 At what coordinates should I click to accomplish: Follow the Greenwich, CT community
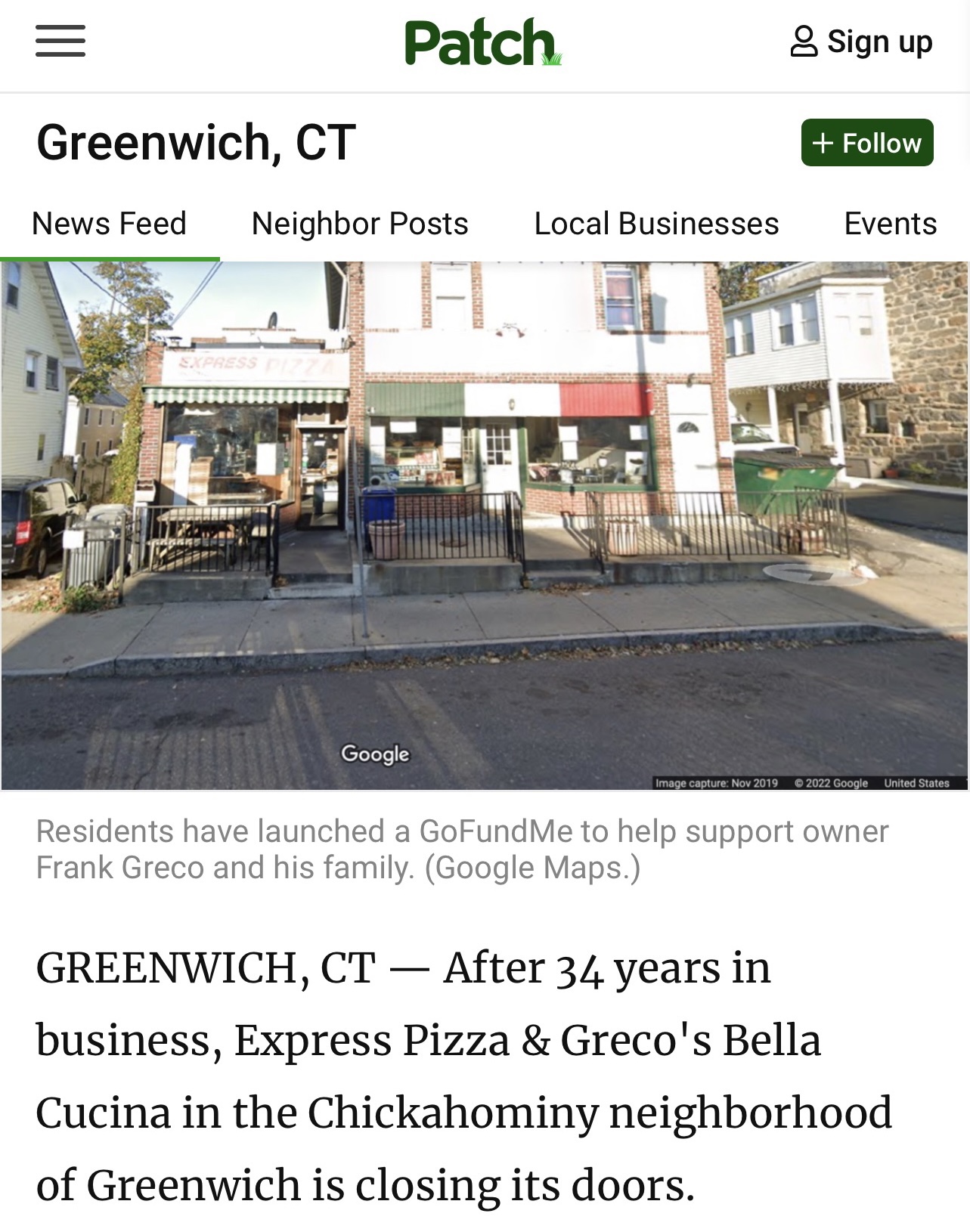click(x=867, y=143)
